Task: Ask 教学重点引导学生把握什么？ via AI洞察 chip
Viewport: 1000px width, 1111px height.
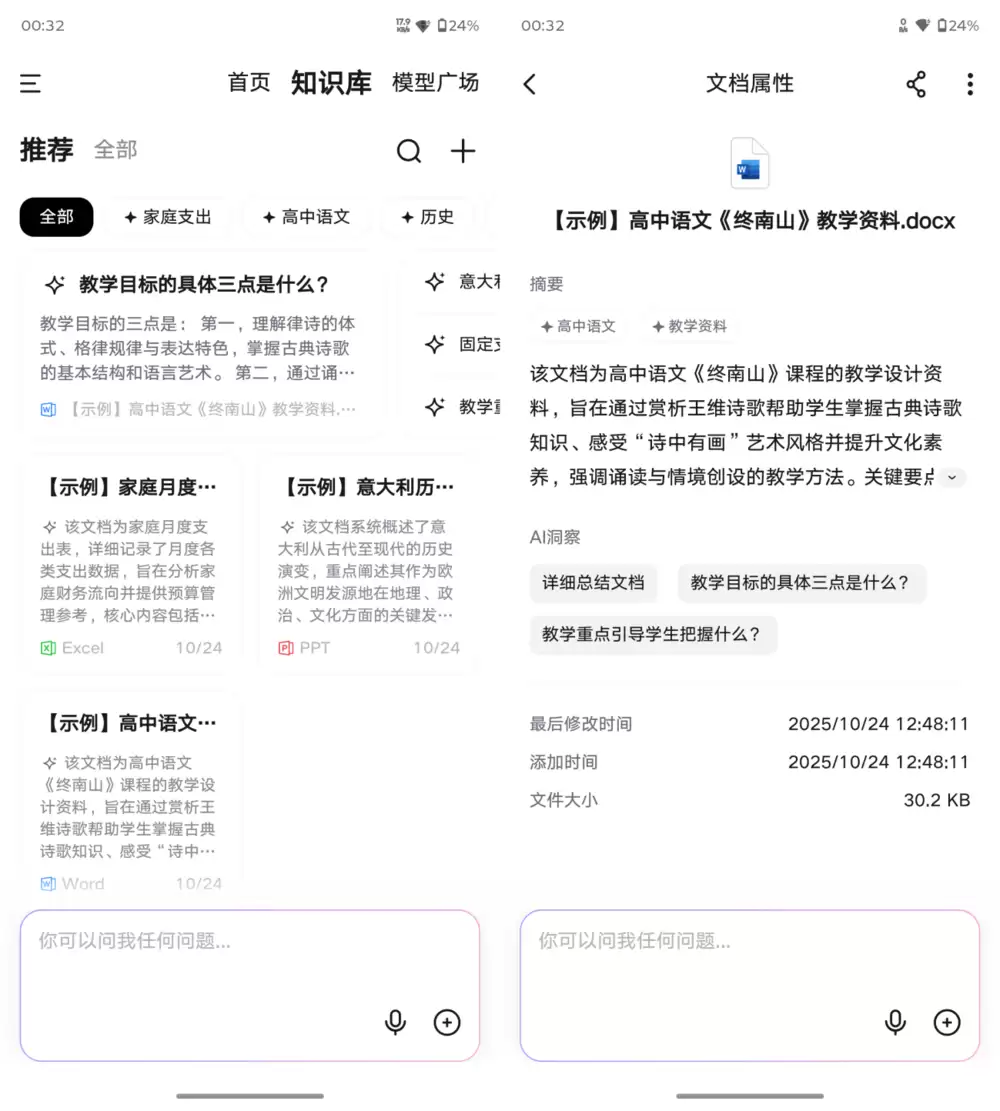Action: tap(653, 634)
